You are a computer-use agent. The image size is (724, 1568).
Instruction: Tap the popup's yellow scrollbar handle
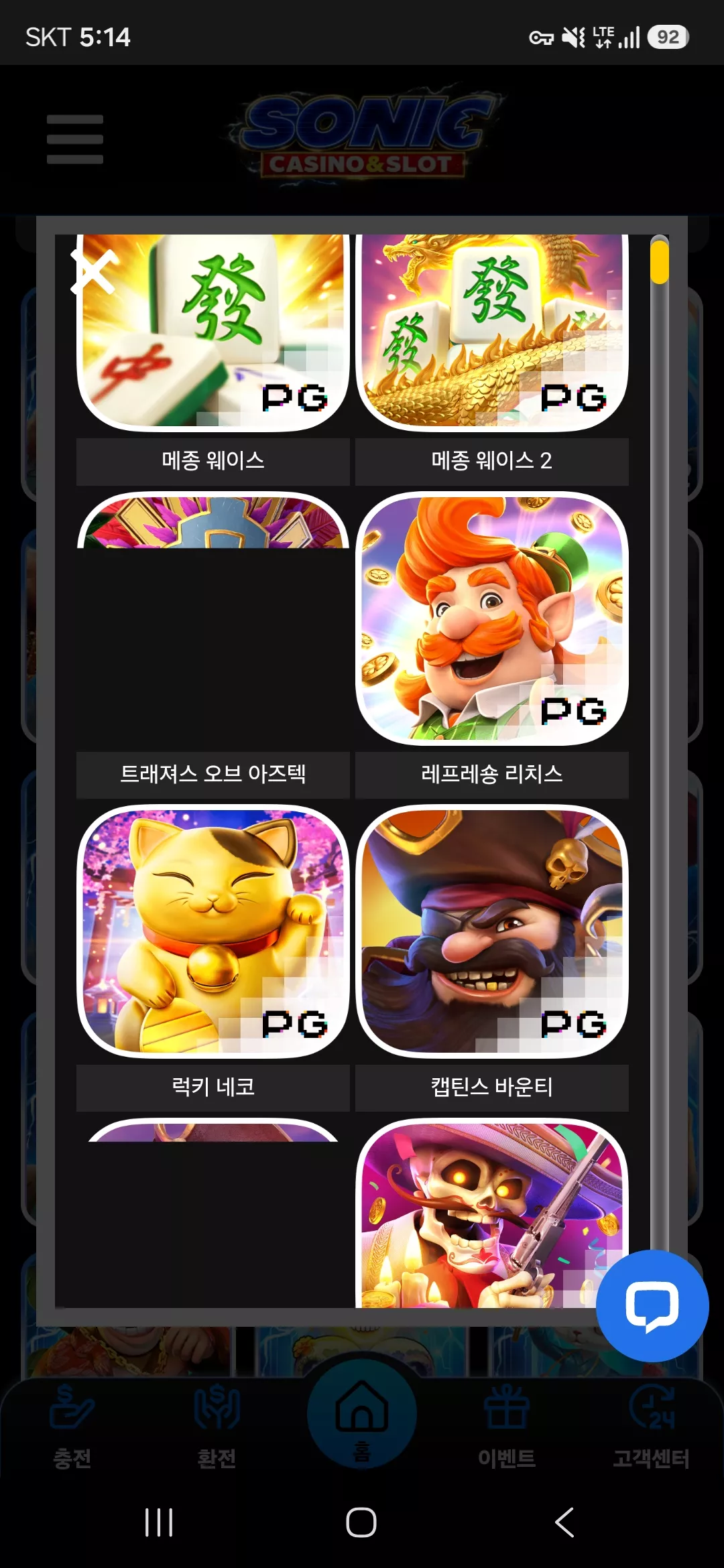click(x=660, y=261)
